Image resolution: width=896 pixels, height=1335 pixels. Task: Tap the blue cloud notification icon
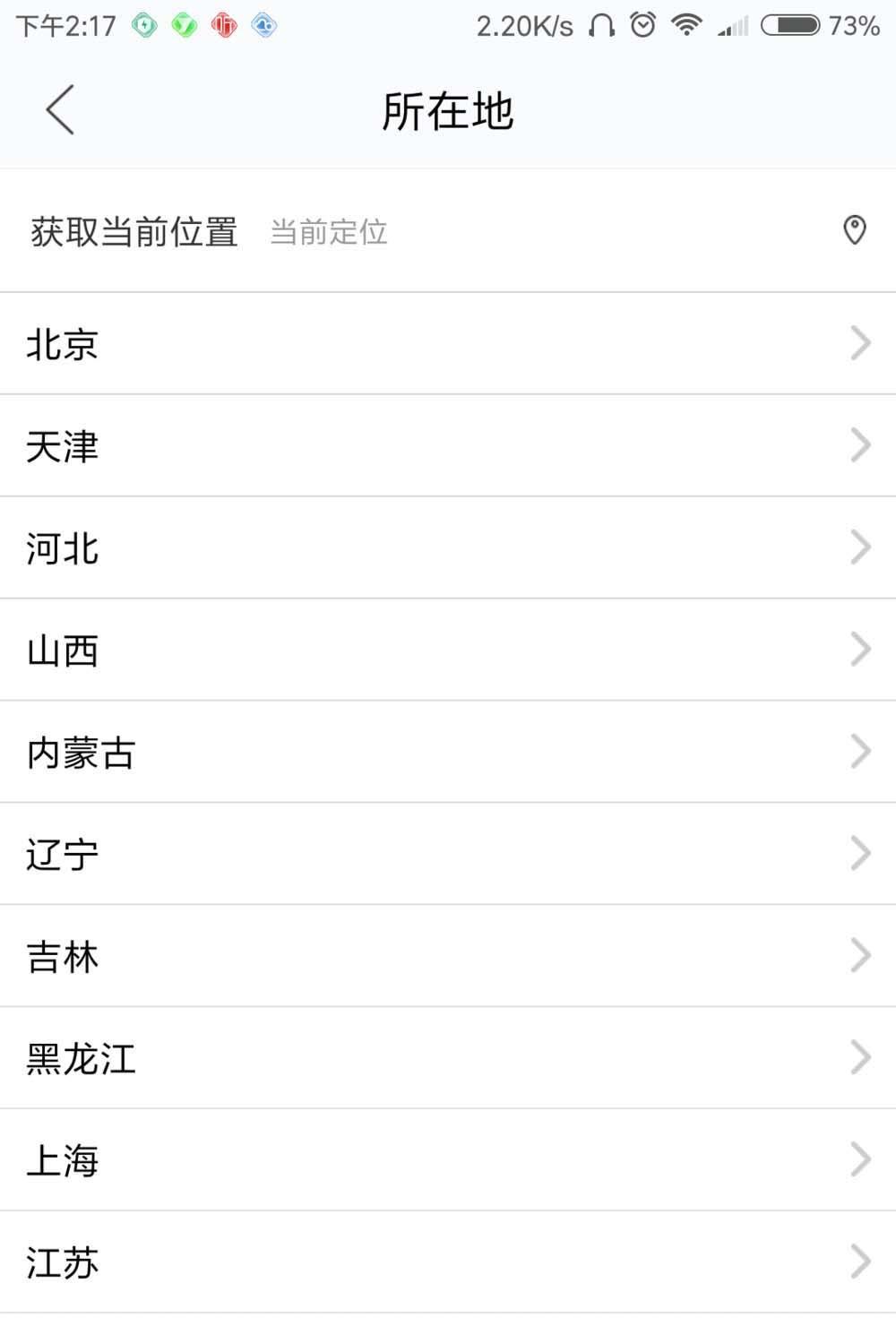263,27
